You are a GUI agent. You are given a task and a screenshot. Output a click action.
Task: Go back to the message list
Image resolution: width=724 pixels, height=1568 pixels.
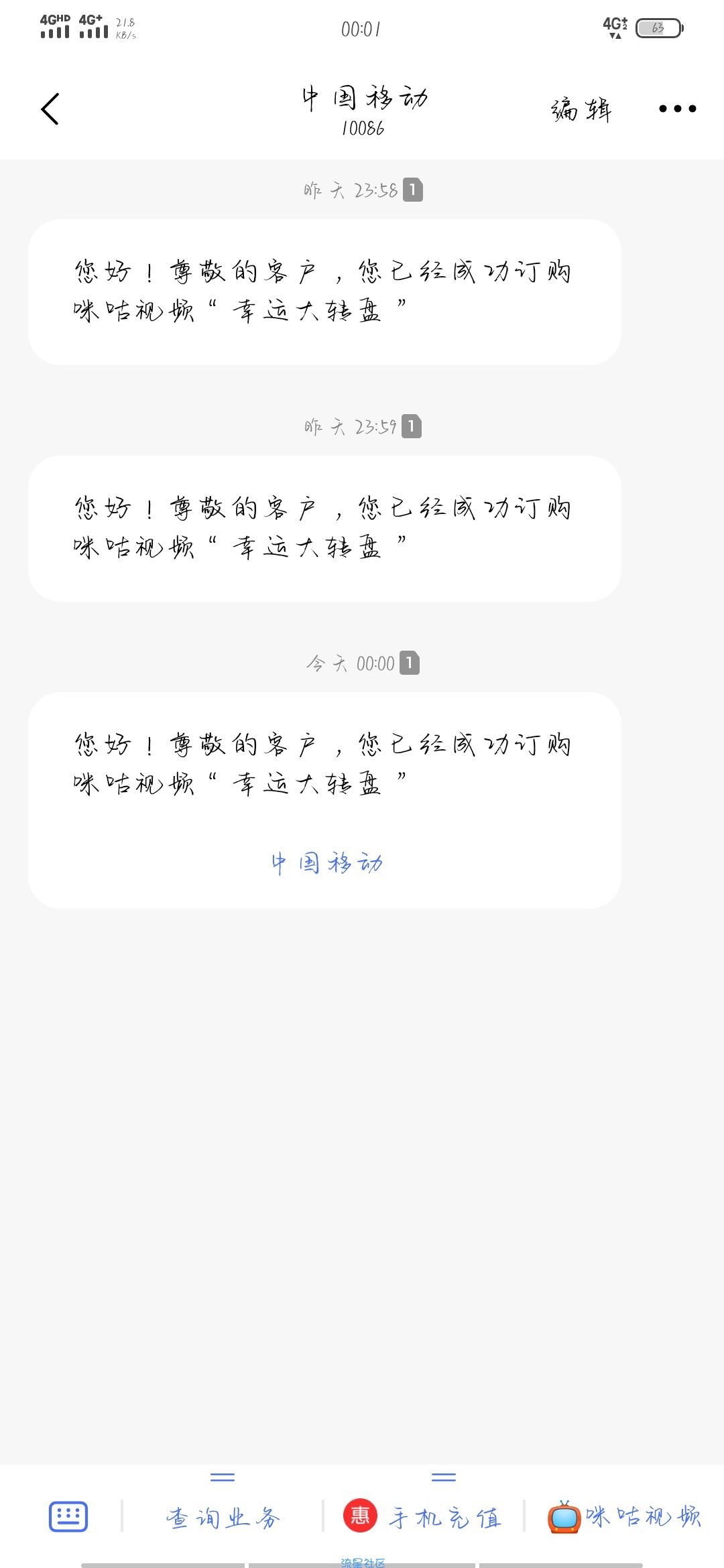coord(50,109)
